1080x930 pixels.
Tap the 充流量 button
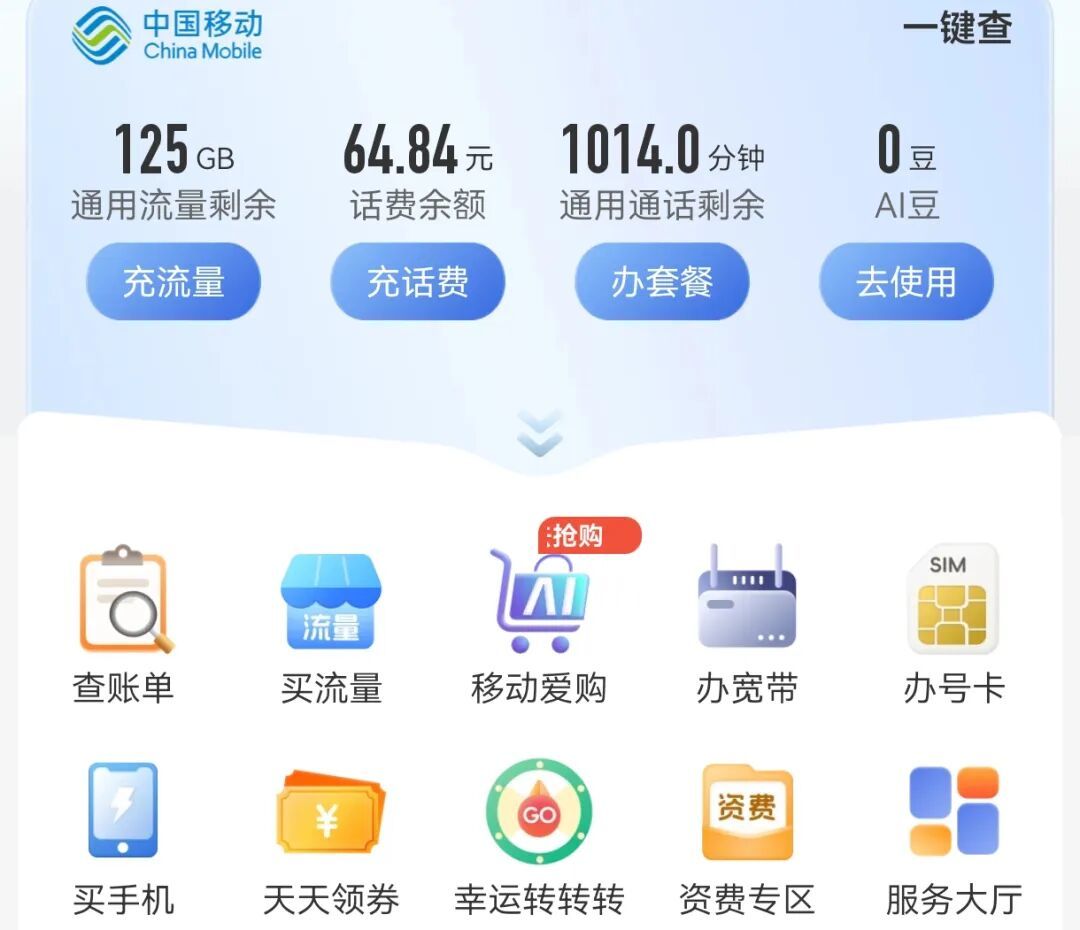[173, 282]
